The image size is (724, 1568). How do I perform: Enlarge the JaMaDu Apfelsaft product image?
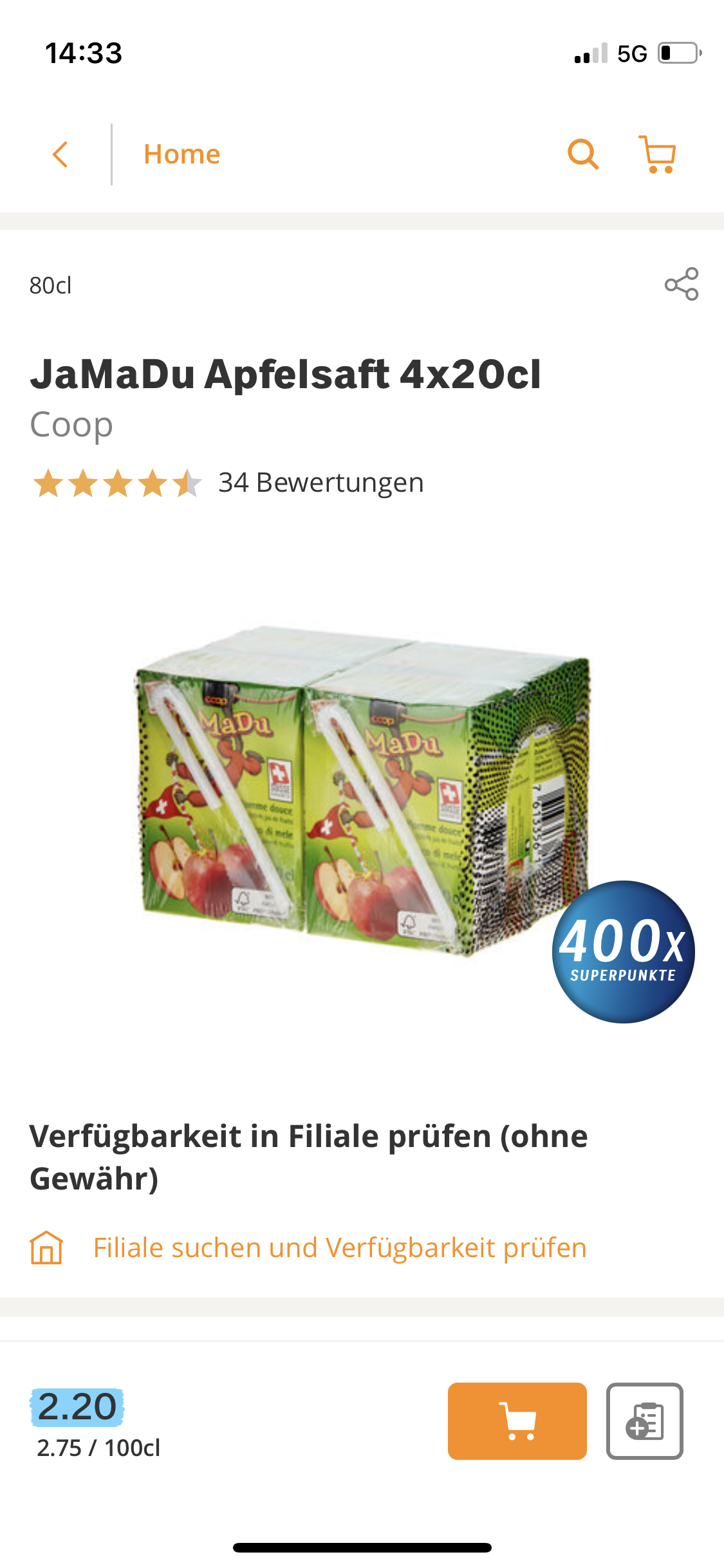(362, 790)
